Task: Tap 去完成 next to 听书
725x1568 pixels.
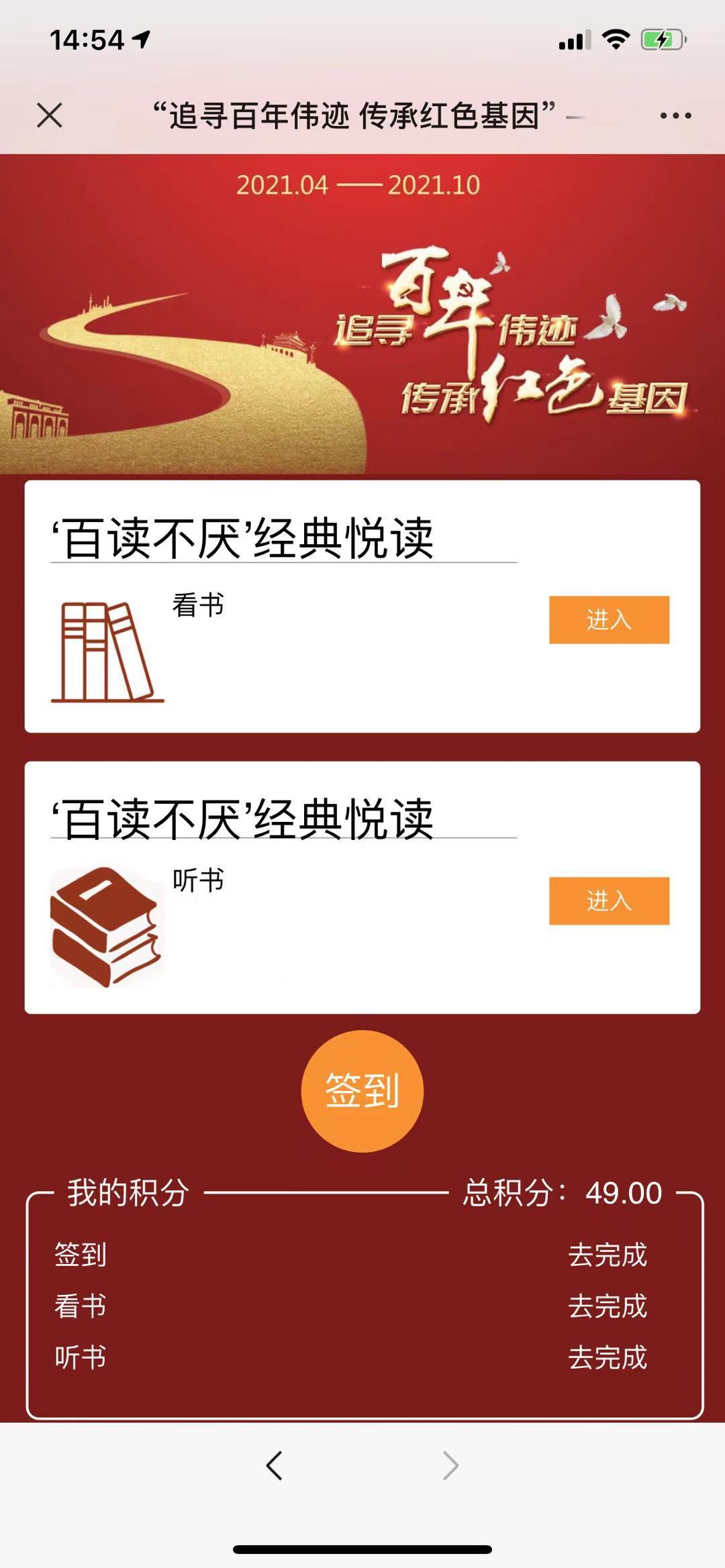Action: pyautogui.click(x=607, y=1357)
